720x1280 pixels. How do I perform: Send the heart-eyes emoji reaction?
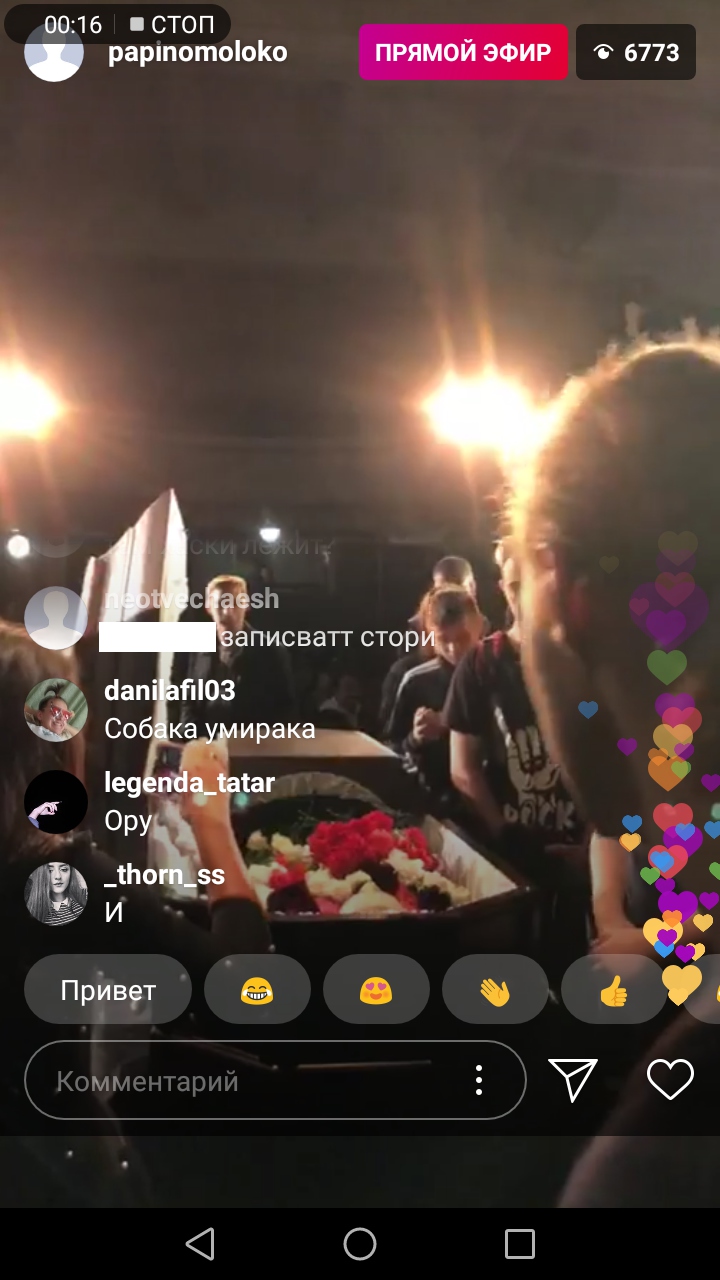(x=376, y=989)
